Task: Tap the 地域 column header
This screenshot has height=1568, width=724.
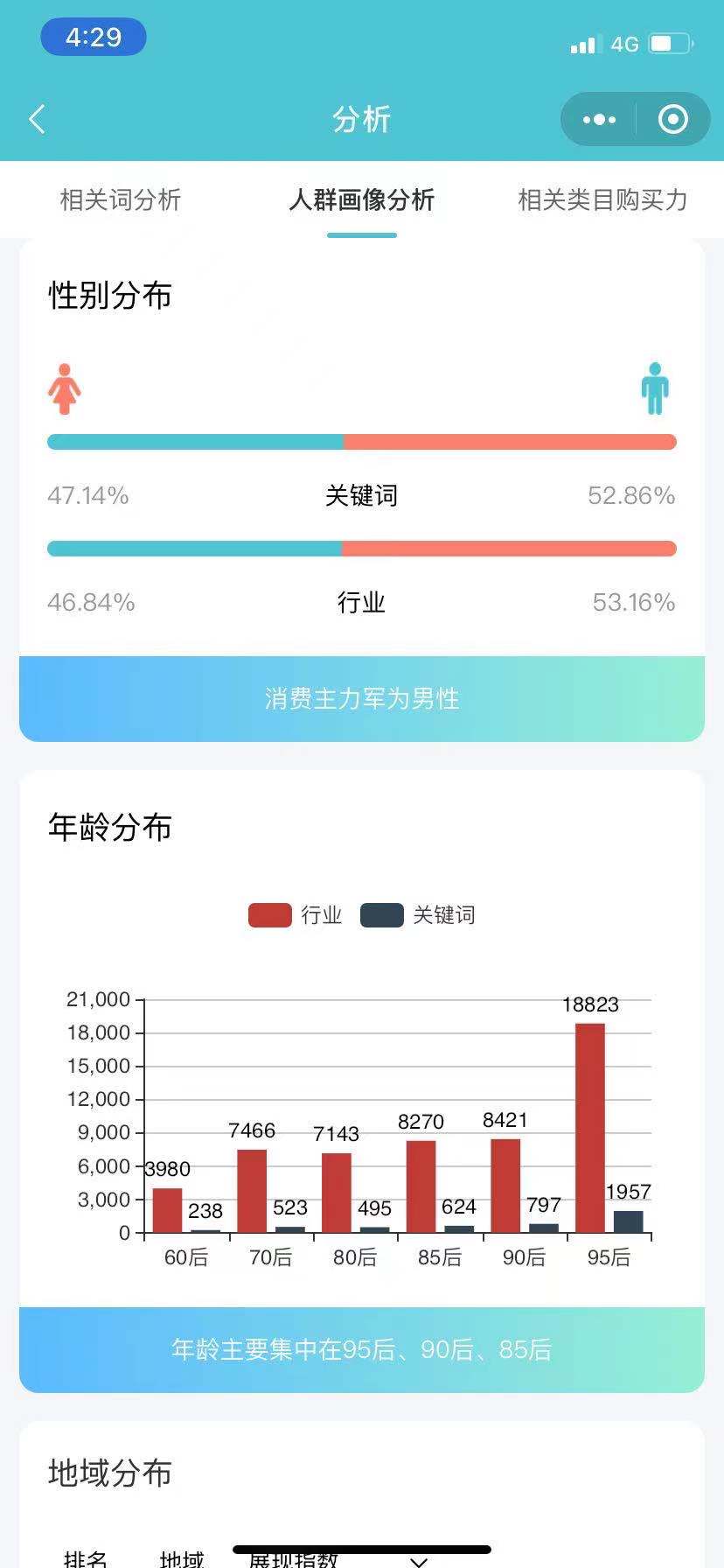Action: pos(183,1557)
